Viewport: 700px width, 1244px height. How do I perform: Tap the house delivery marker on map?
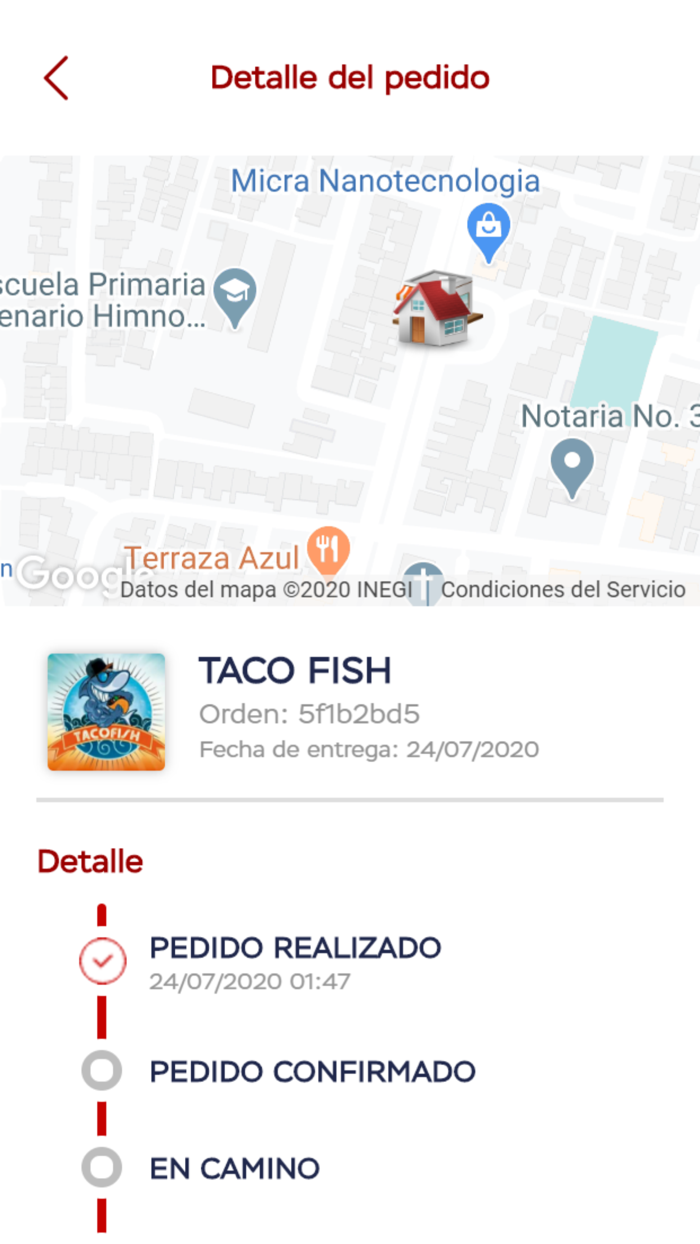click(x=435, y=308)
